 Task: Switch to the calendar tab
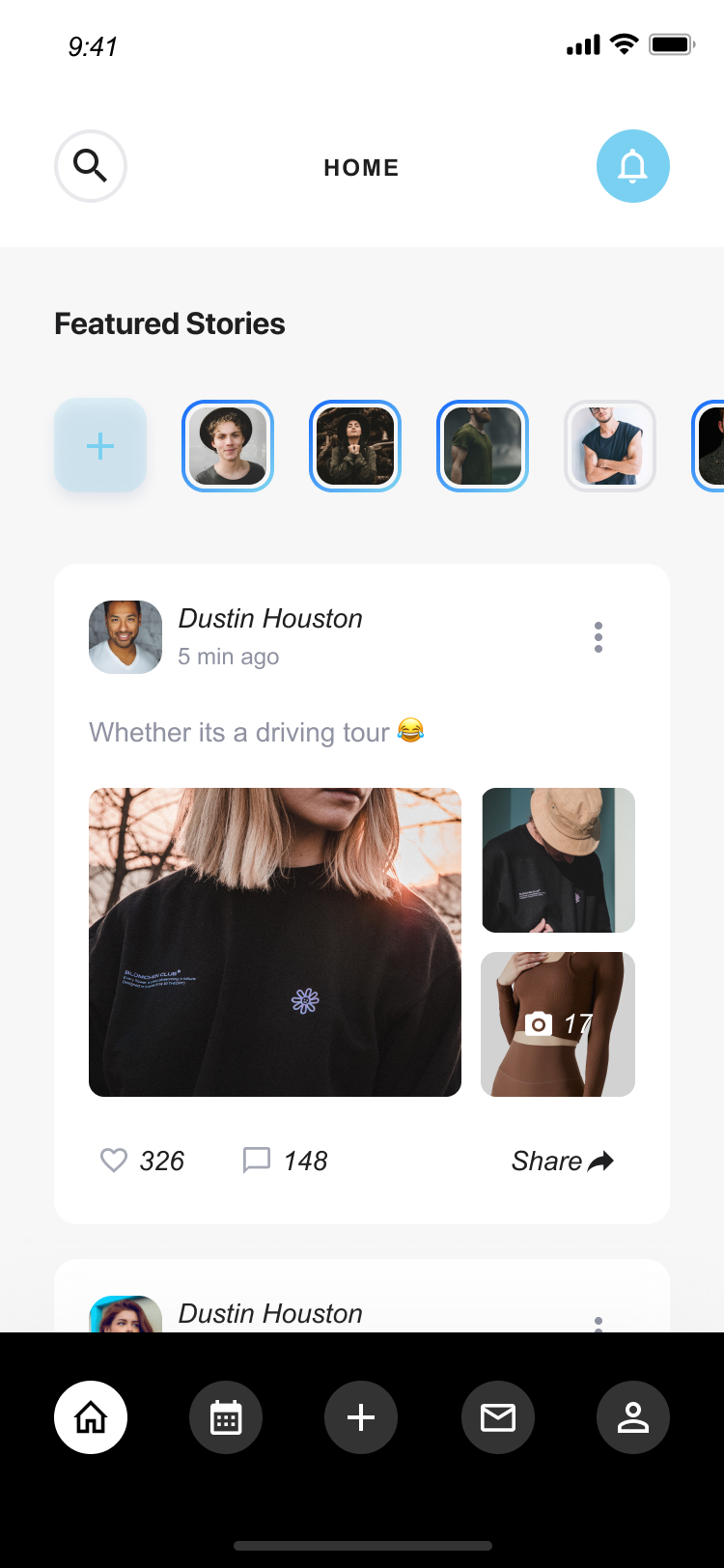click(226, 1417)
